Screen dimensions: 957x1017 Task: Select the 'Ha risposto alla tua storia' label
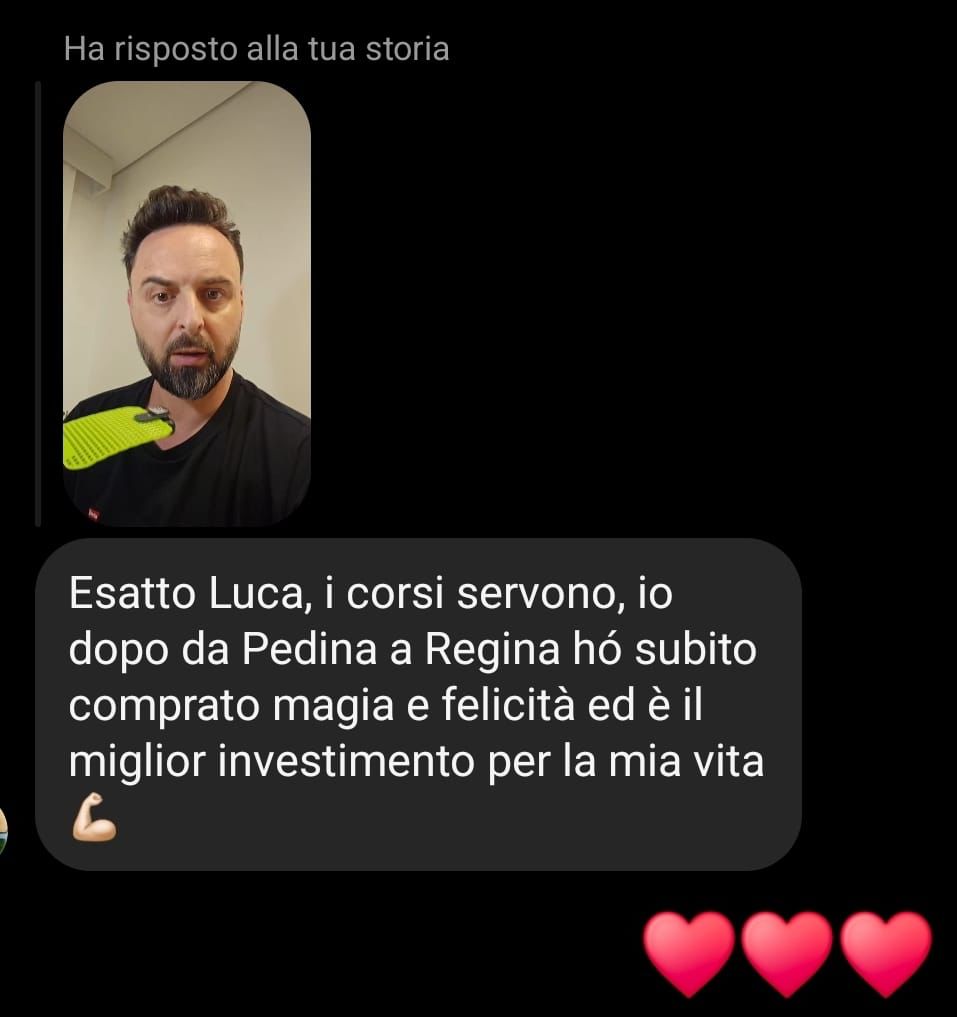click(x=258, y=46)
